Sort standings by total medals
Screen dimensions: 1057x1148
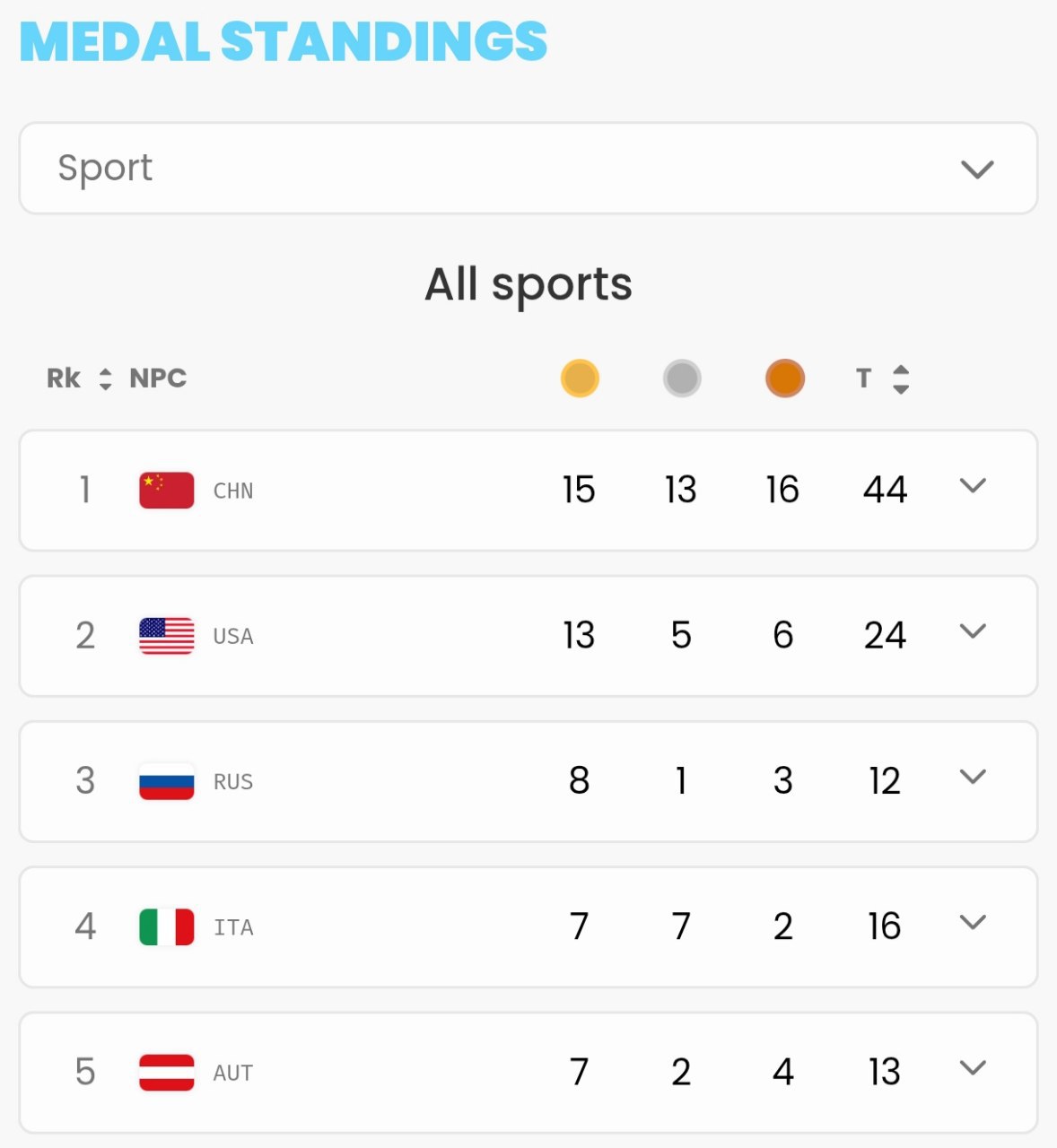[901, 379]
